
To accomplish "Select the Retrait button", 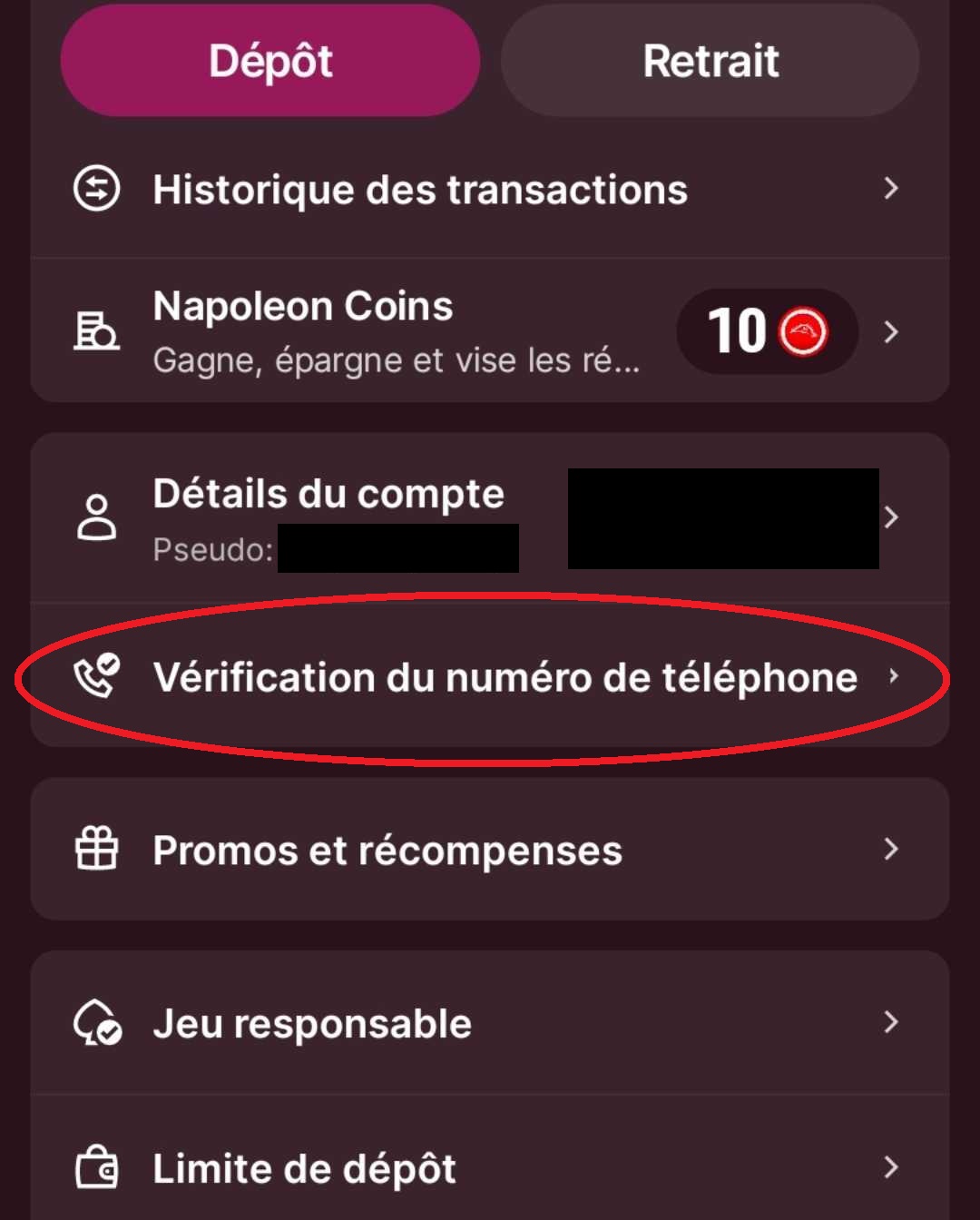I will (710, 61).
